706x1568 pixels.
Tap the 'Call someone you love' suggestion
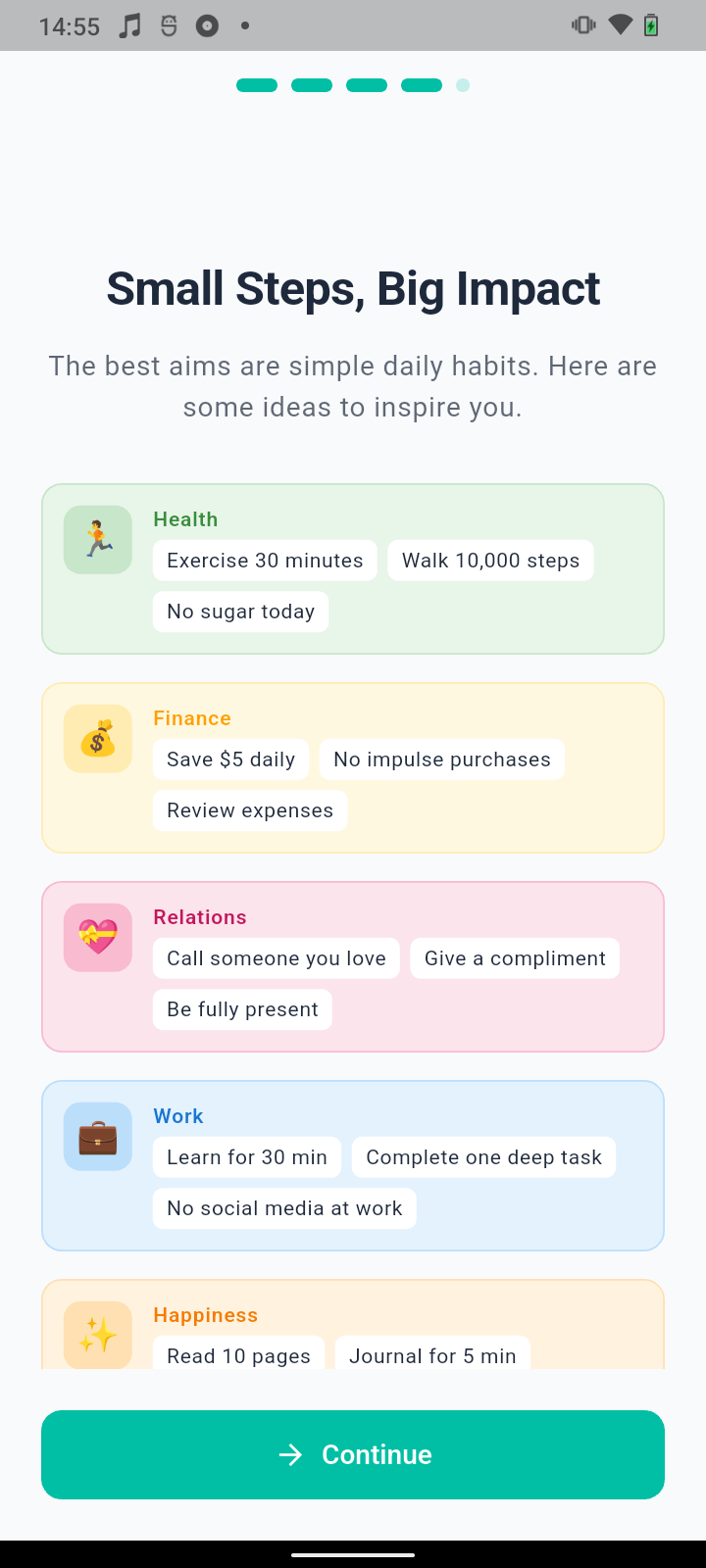tap(276, 957)
